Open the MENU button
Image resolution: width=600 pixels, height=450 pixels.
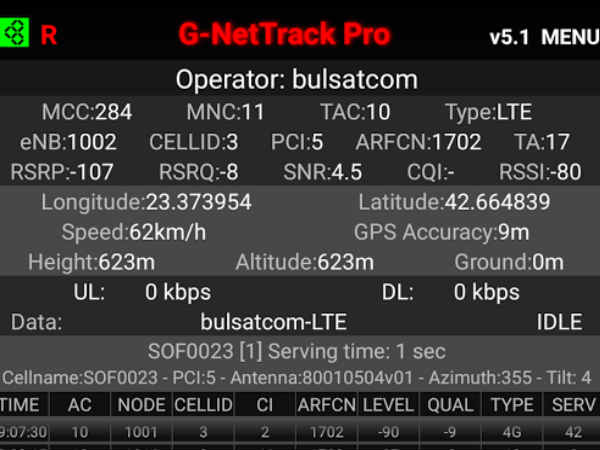(x=569, y=36)
